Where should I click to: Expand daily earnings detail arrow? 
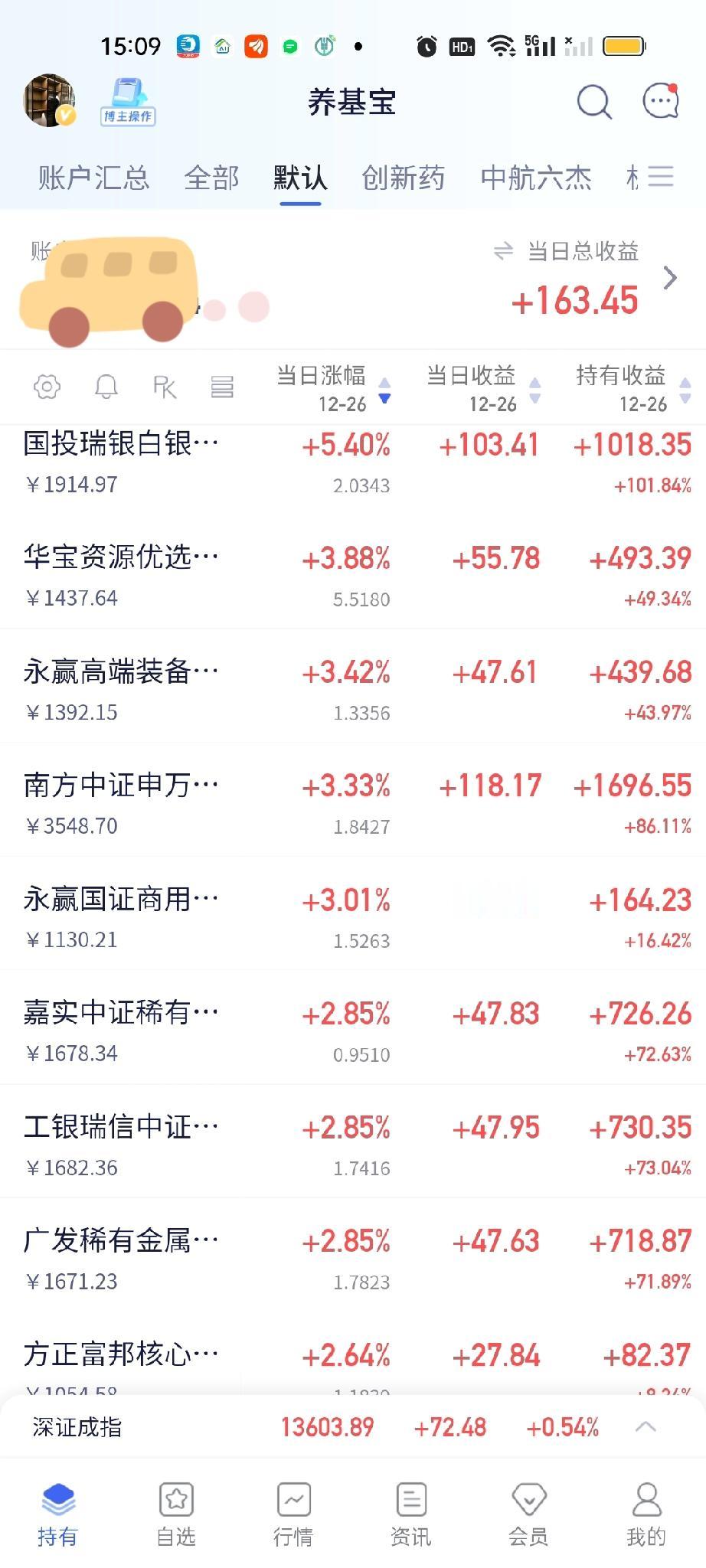[x=672, y=279]
